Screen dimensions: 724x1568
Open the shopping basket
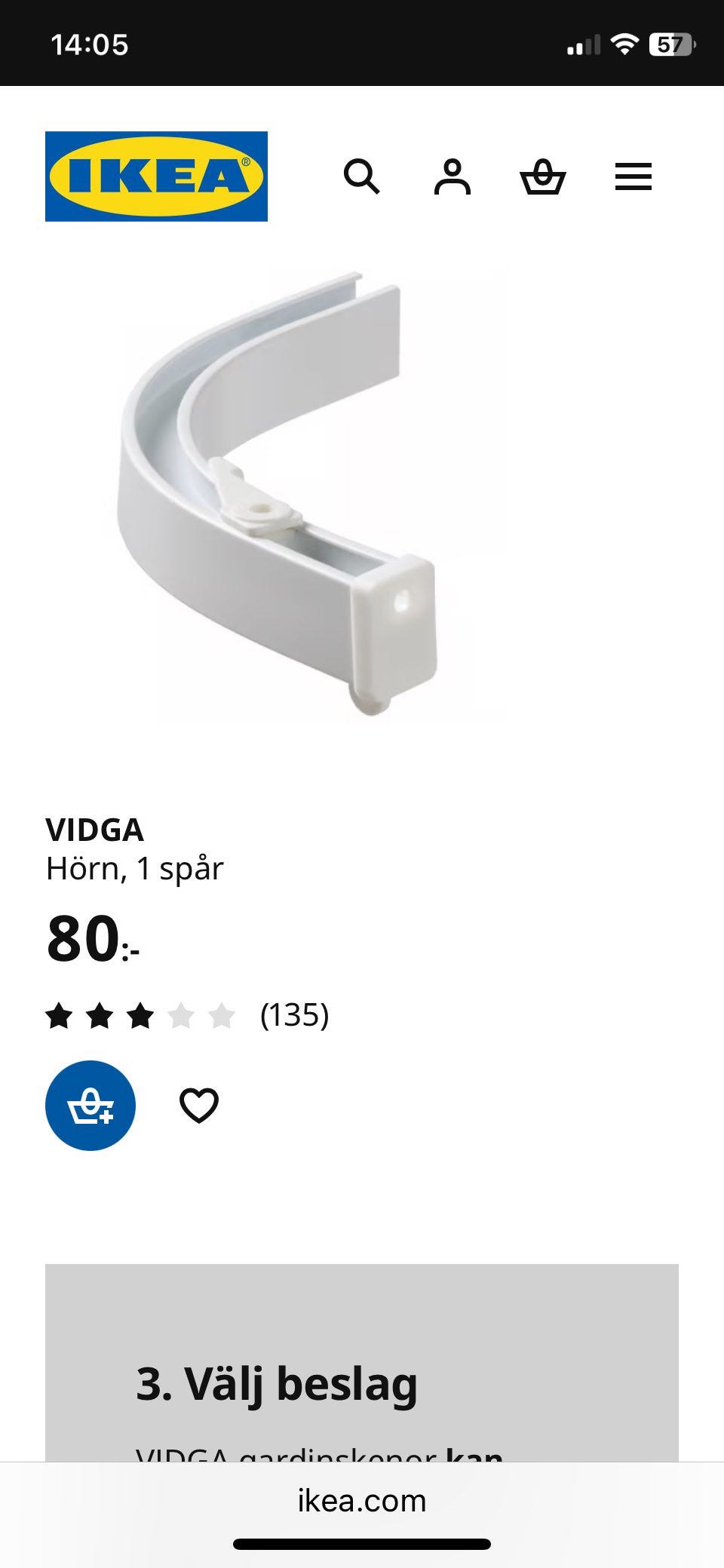pyautogui.click(x=542, y=176)
